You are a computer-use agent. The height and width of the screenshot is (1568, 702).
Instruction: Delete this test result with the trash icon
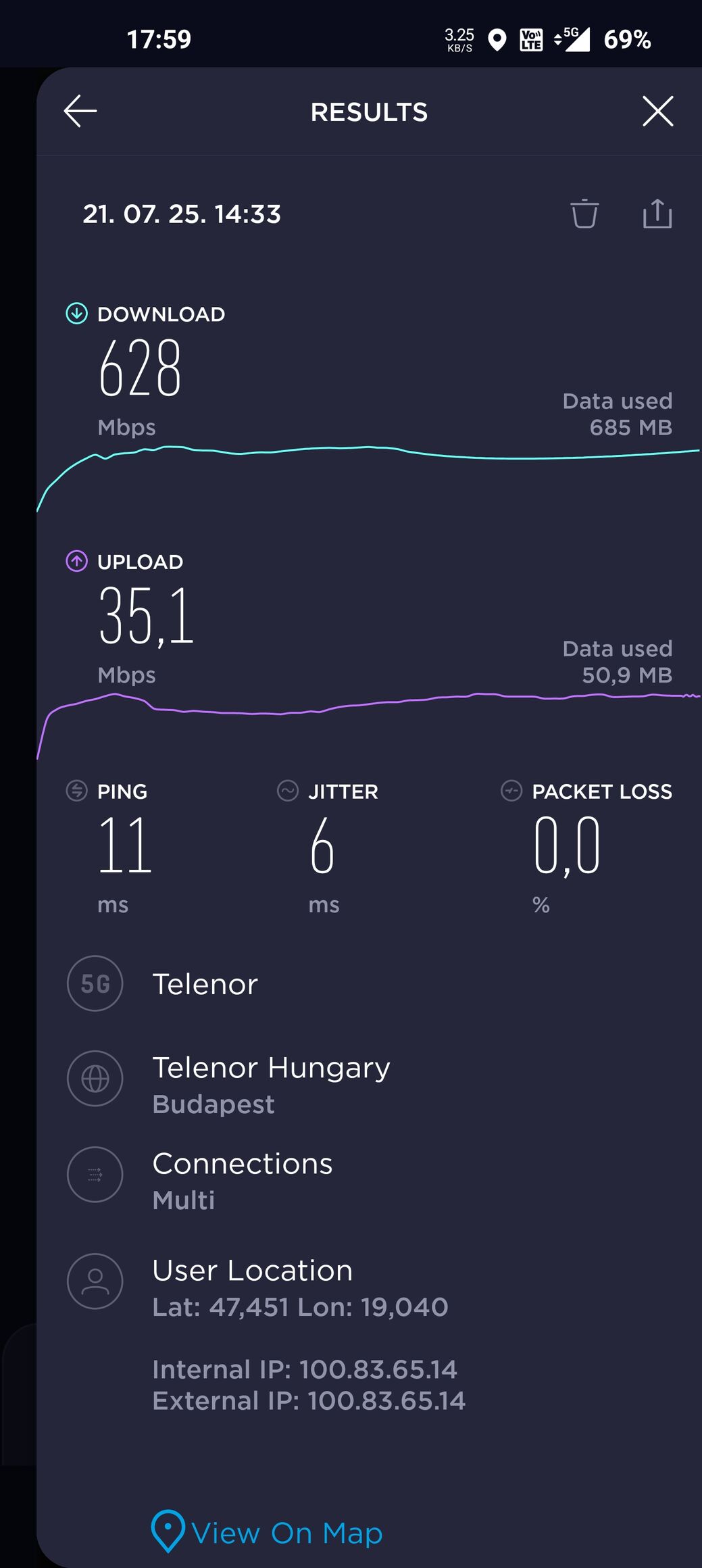click(584, 214)
